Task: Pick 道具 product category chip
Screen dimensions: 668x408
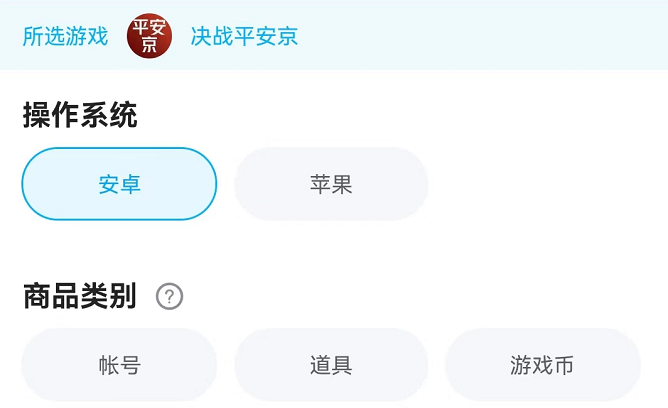Action: coord(331,365)
